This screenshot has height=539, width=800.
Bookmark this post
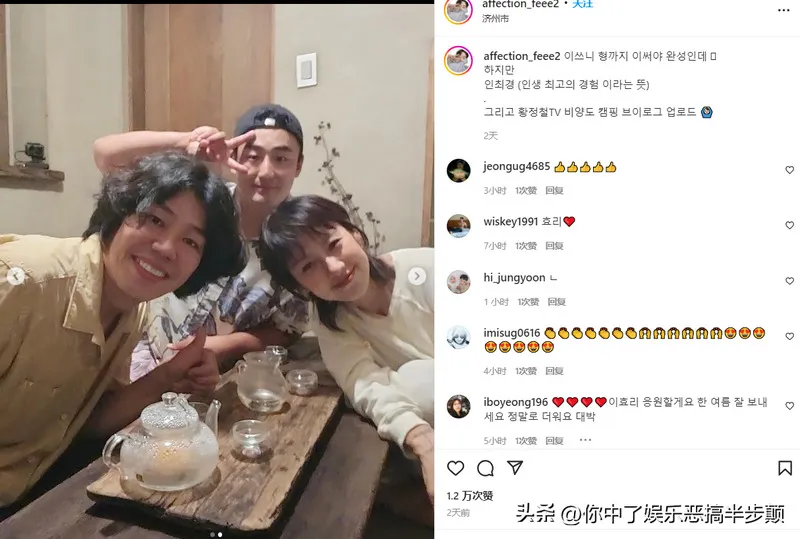785,468
